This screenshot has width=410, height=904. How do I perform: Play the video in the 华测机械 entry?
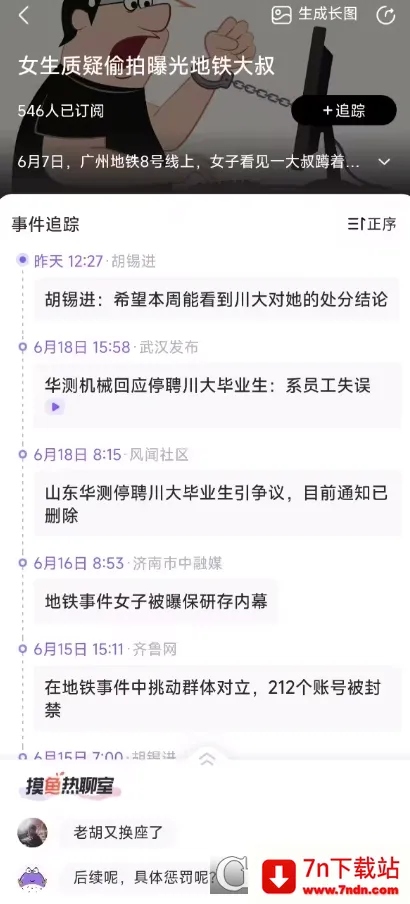(55, 407)
